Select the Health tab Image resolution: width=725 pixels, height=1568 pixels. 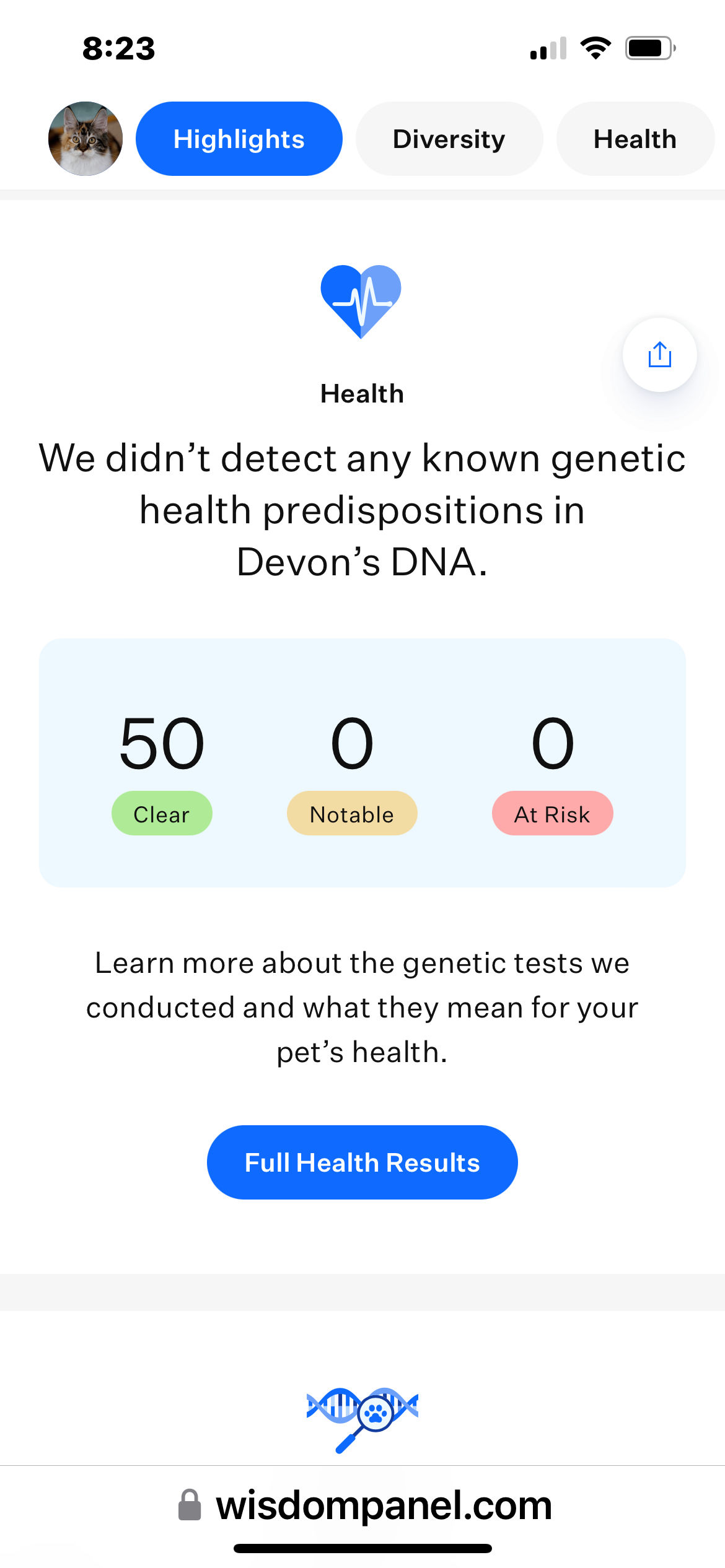pos(635,139)
